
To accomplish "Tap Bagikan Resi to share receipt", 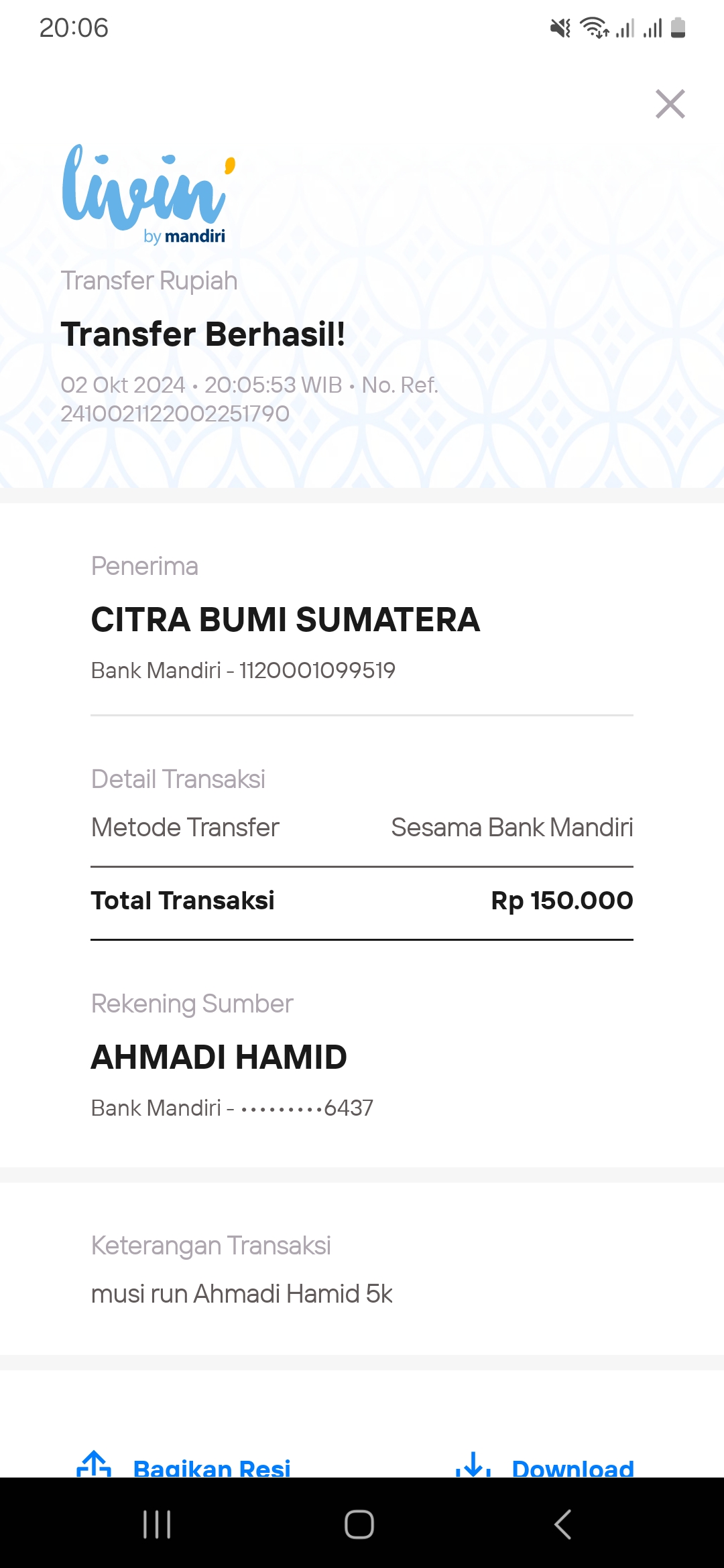I will coord(184,1466).
